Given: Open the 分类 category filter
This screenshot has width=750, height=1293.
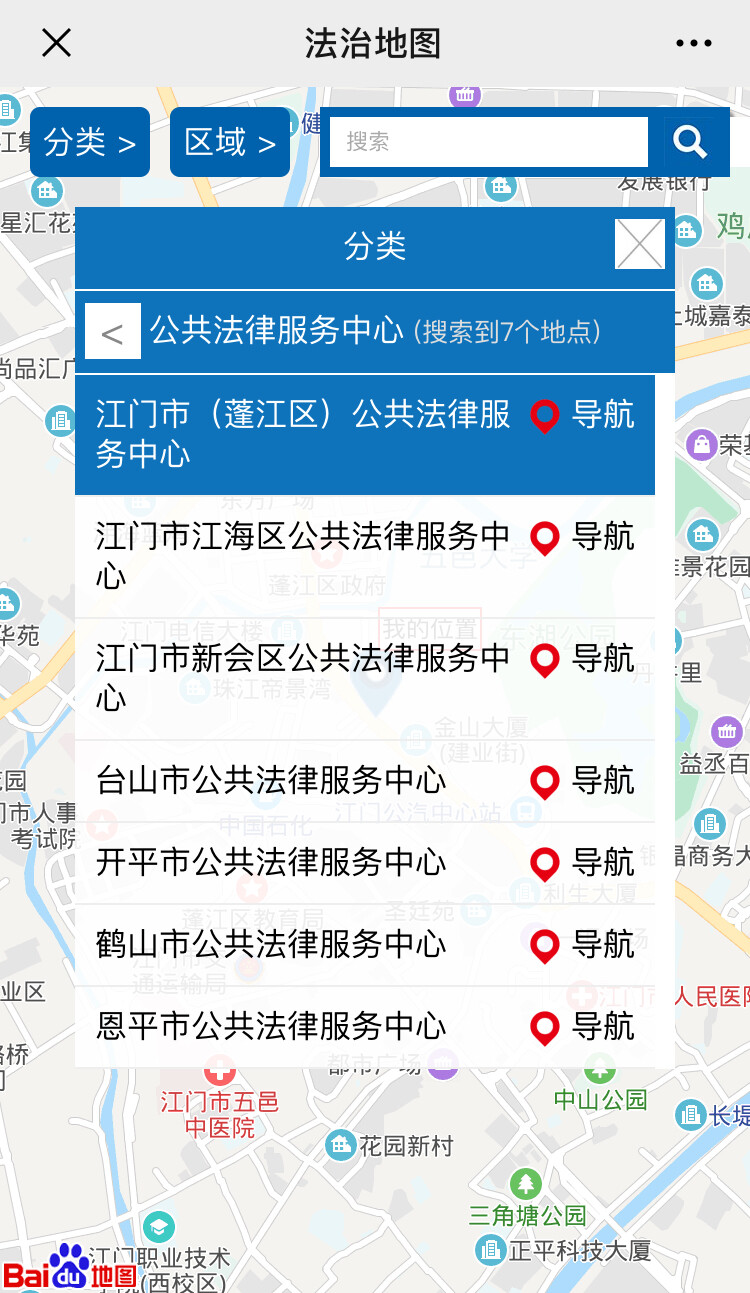Looking at the screenshot, I should 90,142.
